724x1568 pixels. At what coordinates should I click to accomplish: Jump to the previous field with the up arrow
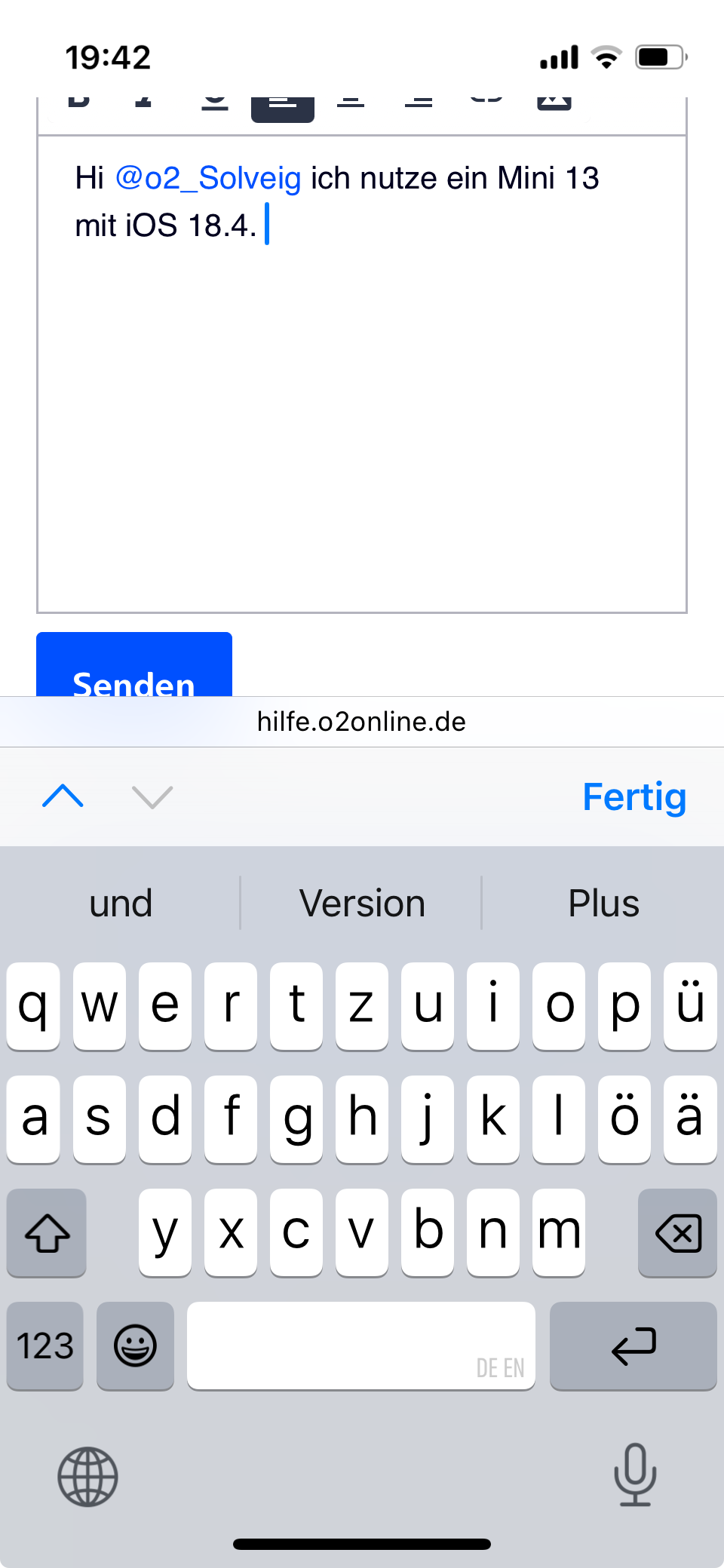(63, 796)
